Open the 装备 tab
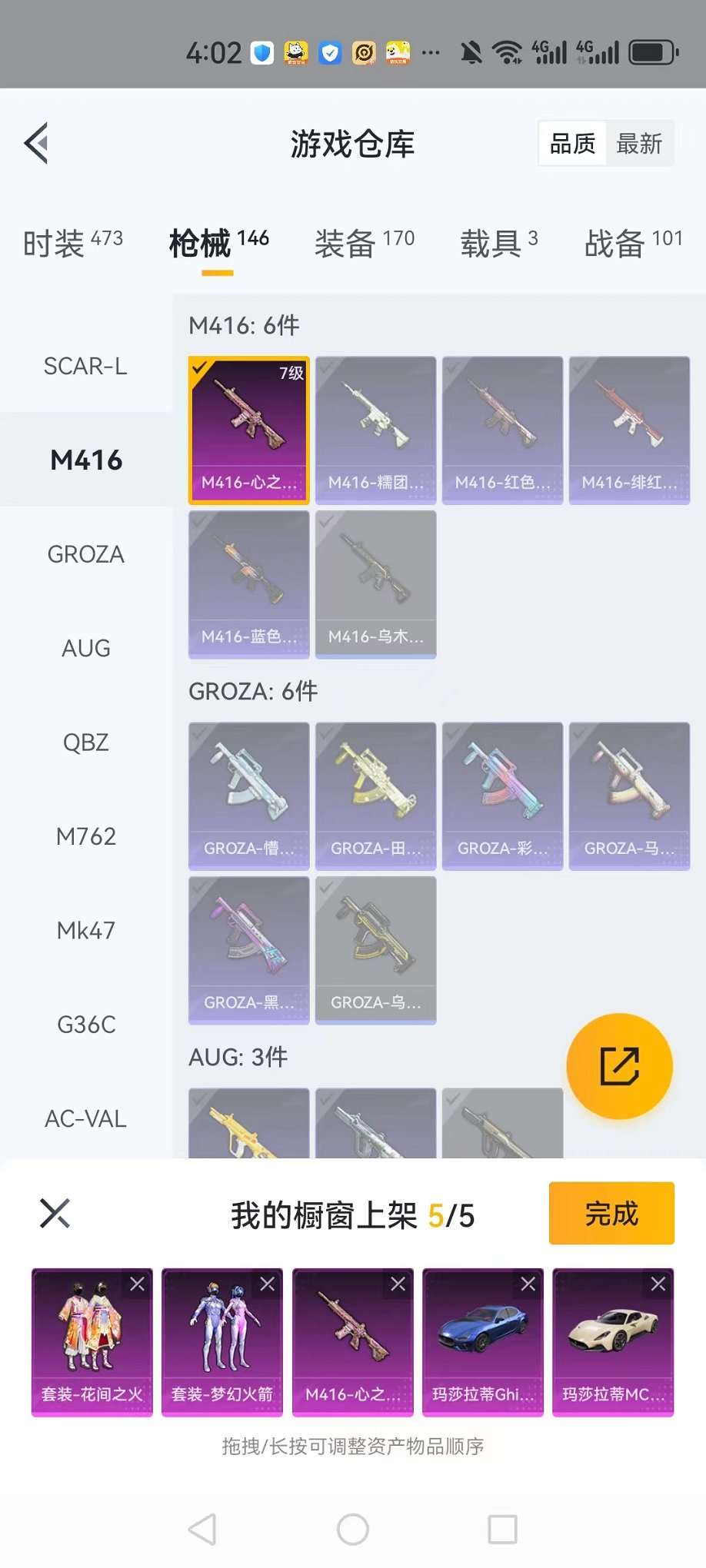Viewport: 706px width, 1568px height. [x=364, y=244]
